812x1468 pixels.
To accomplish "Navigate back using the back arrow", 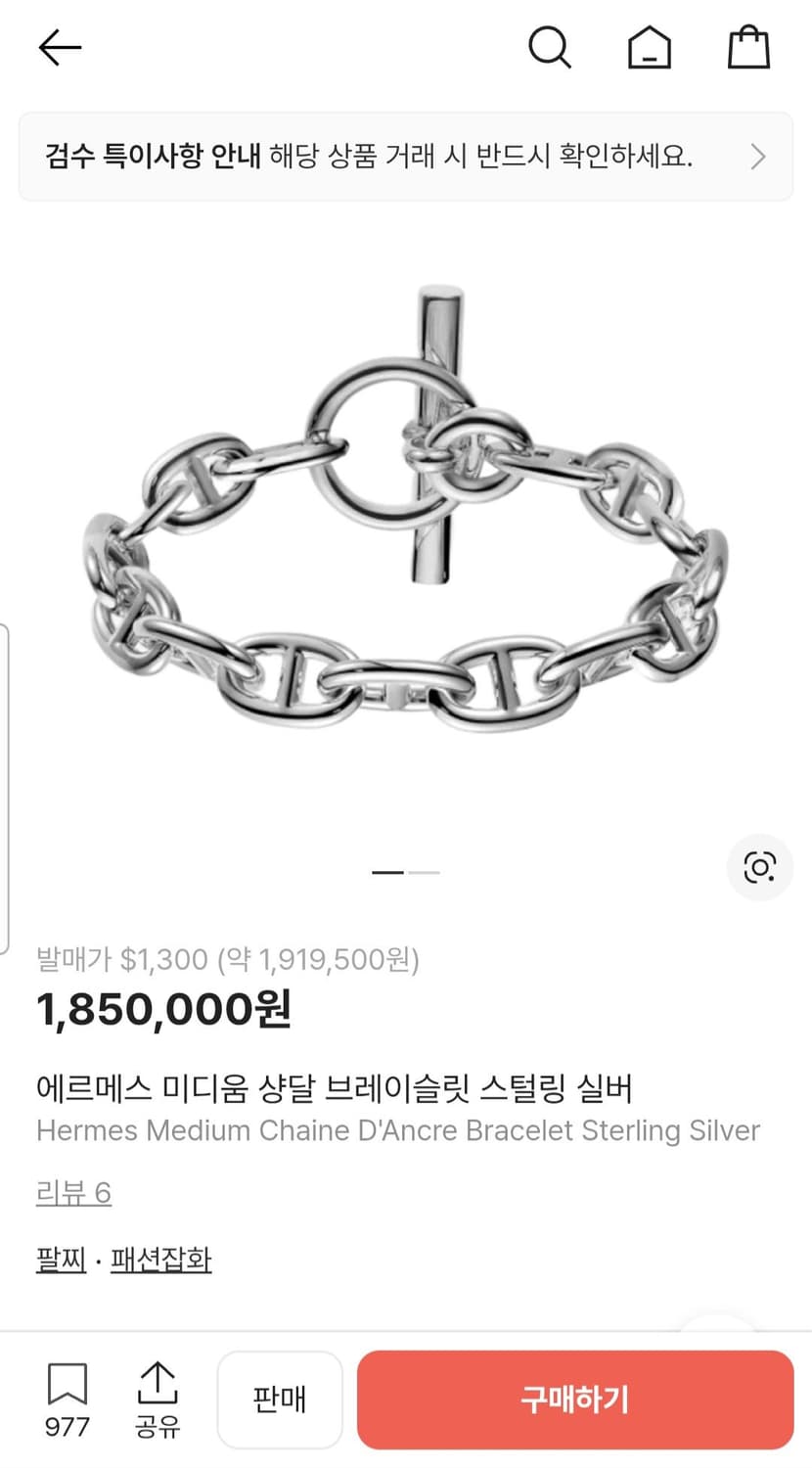I will click(x=59, y=46).
